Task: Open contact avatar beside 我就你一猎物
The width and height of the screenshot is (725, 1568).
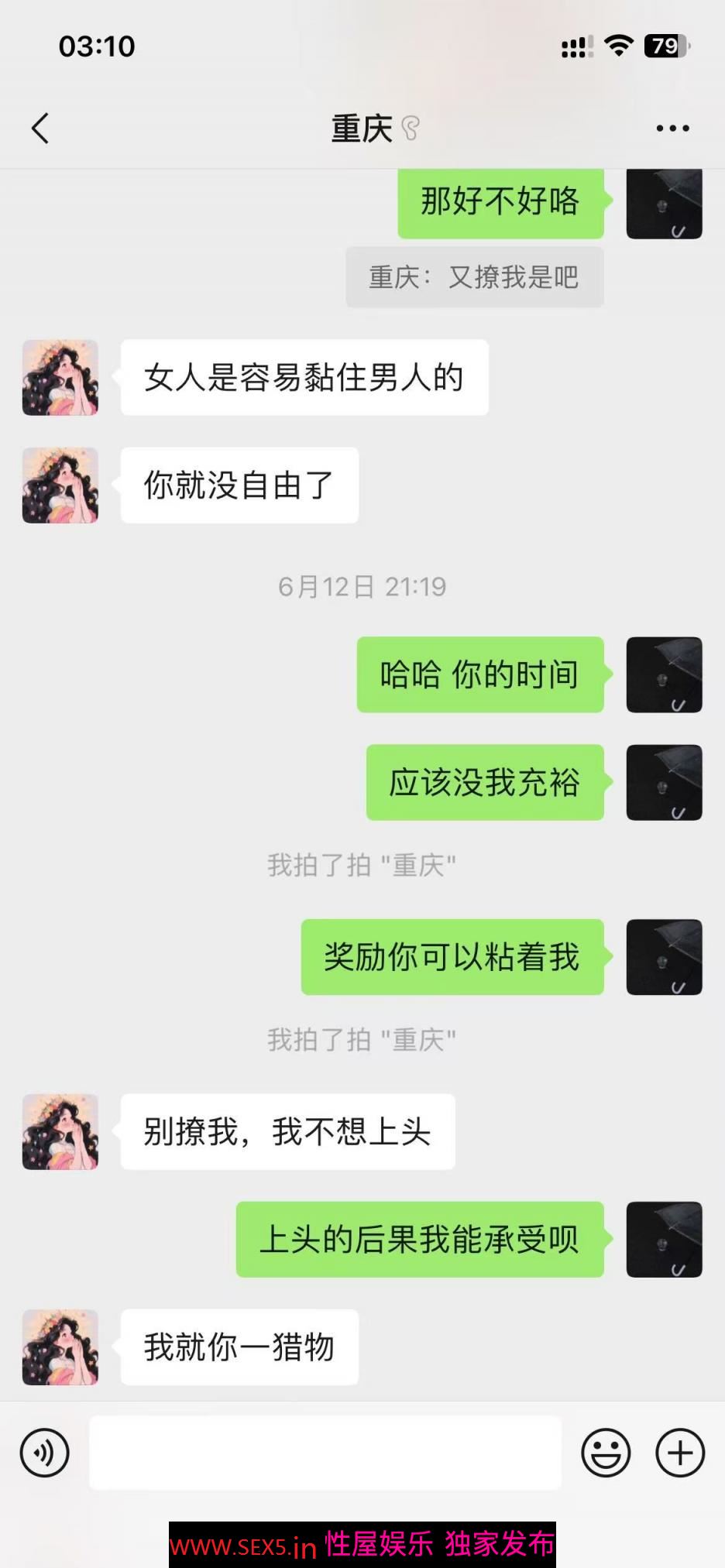Action: [x=60, y=1347]
